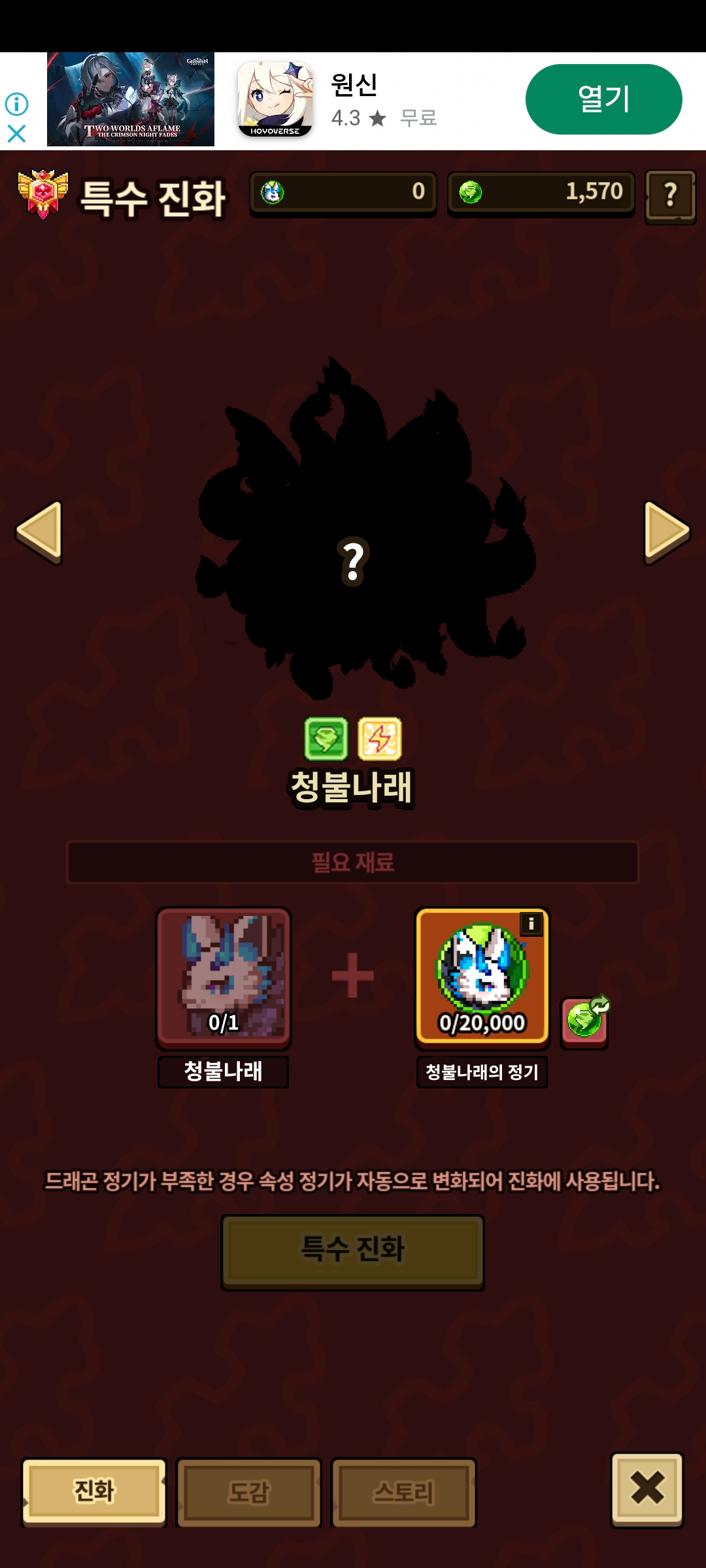706x1568 pixels.
Task: Open the question mark help button
Action: click(670, 196)
